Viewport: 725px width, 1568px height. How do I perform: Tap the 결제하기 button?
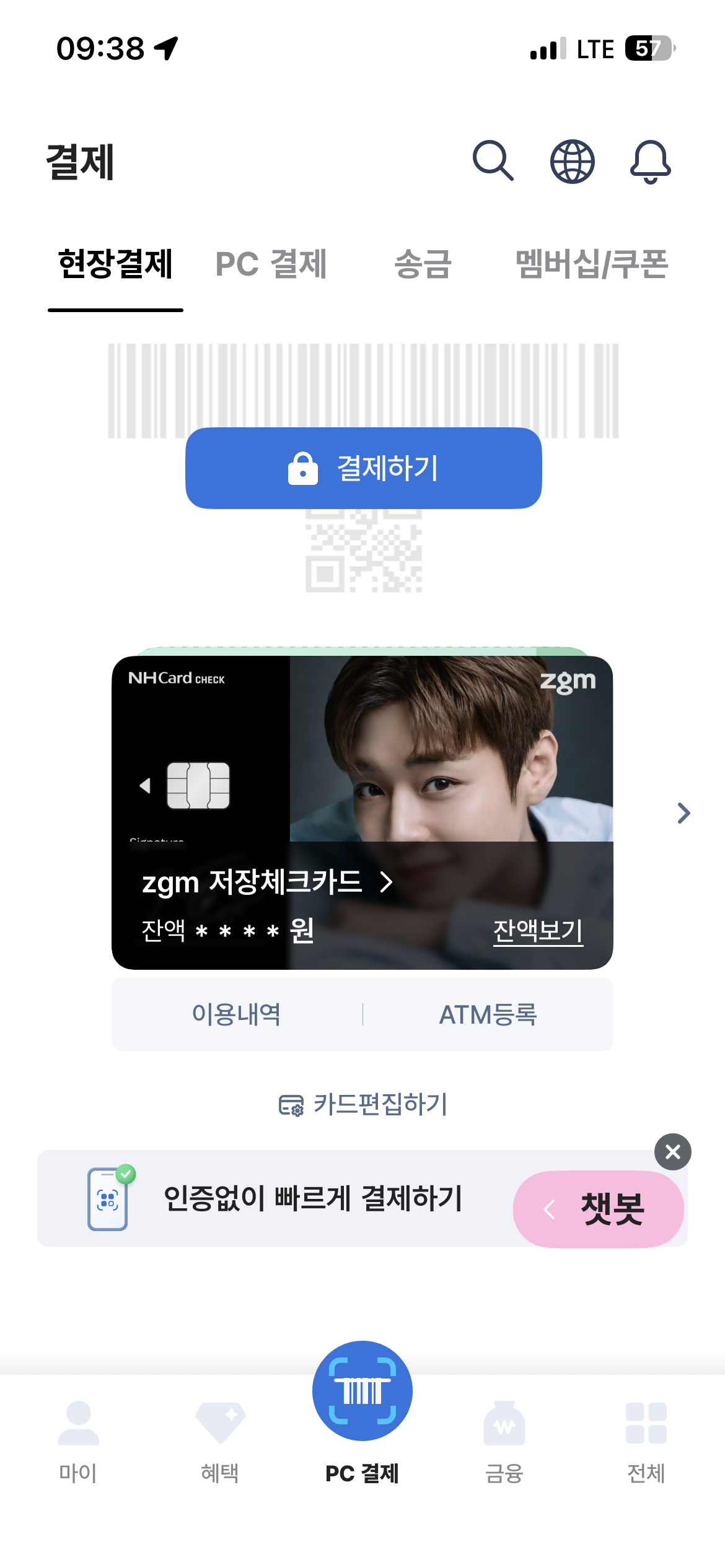(364, 468)
